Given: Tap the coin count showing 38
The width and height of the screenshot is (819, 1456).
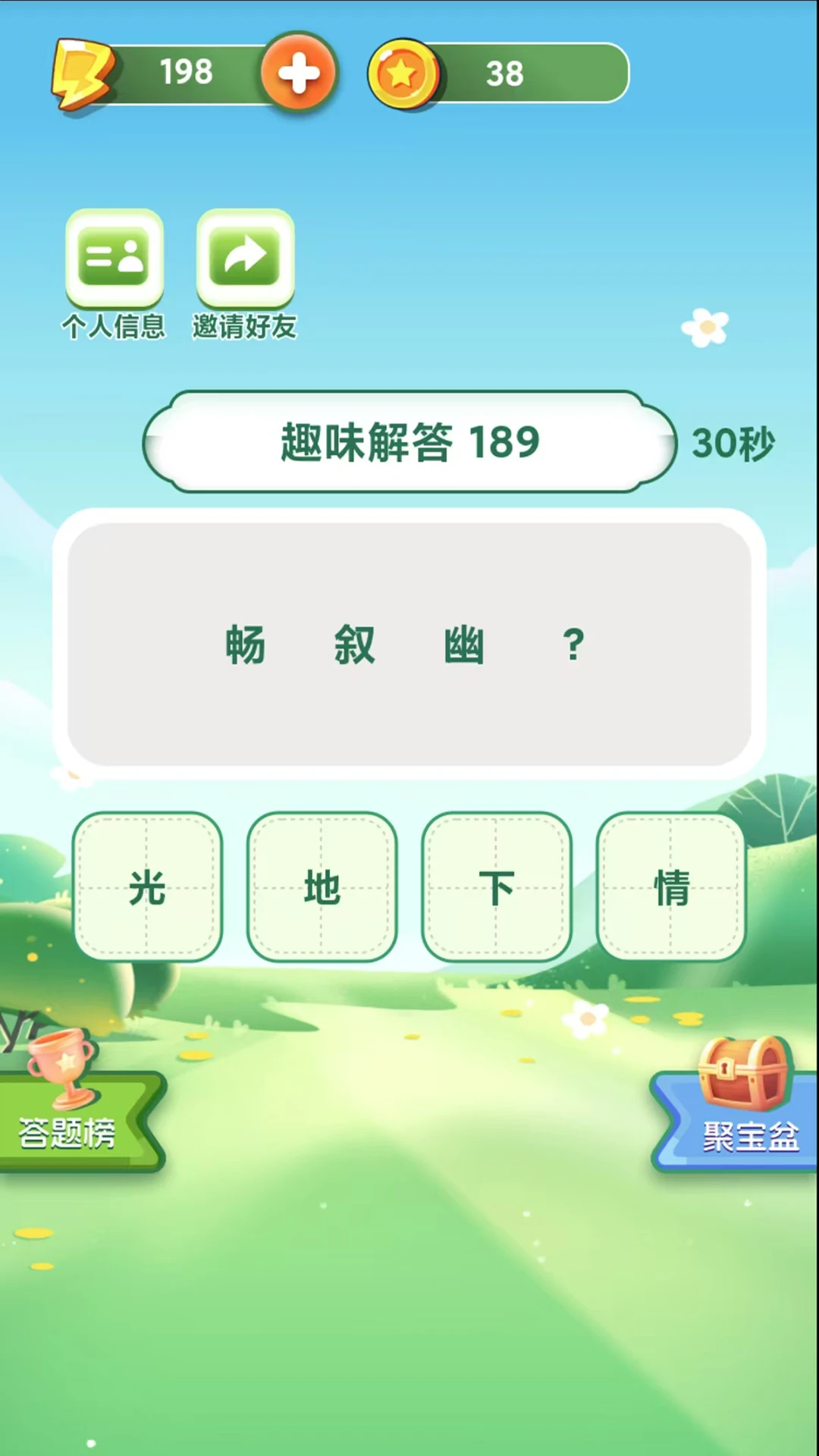Looking at the screenshot, I should [x=504, y=74].
